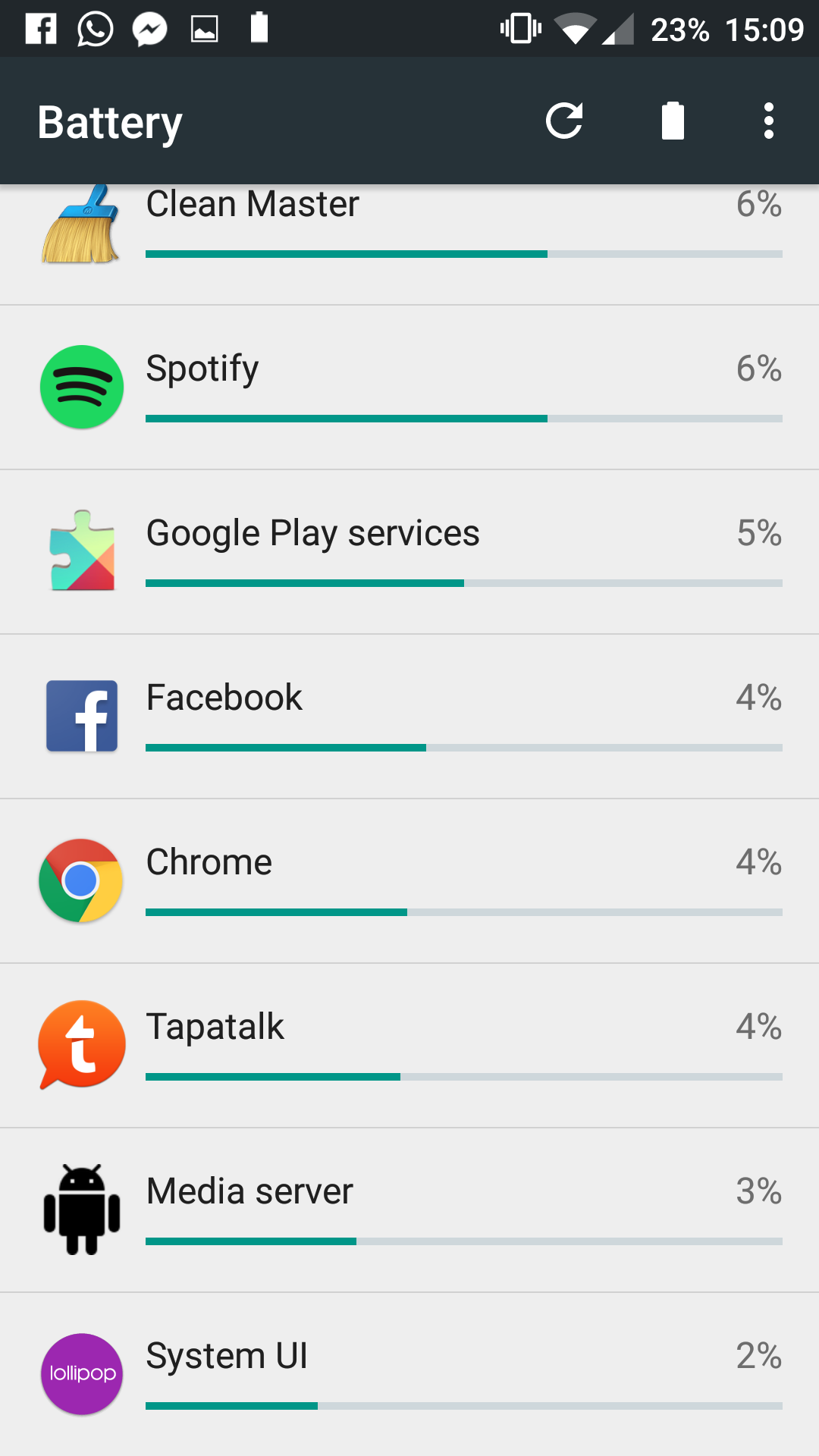Select the Spotify icon

[81, 386]
